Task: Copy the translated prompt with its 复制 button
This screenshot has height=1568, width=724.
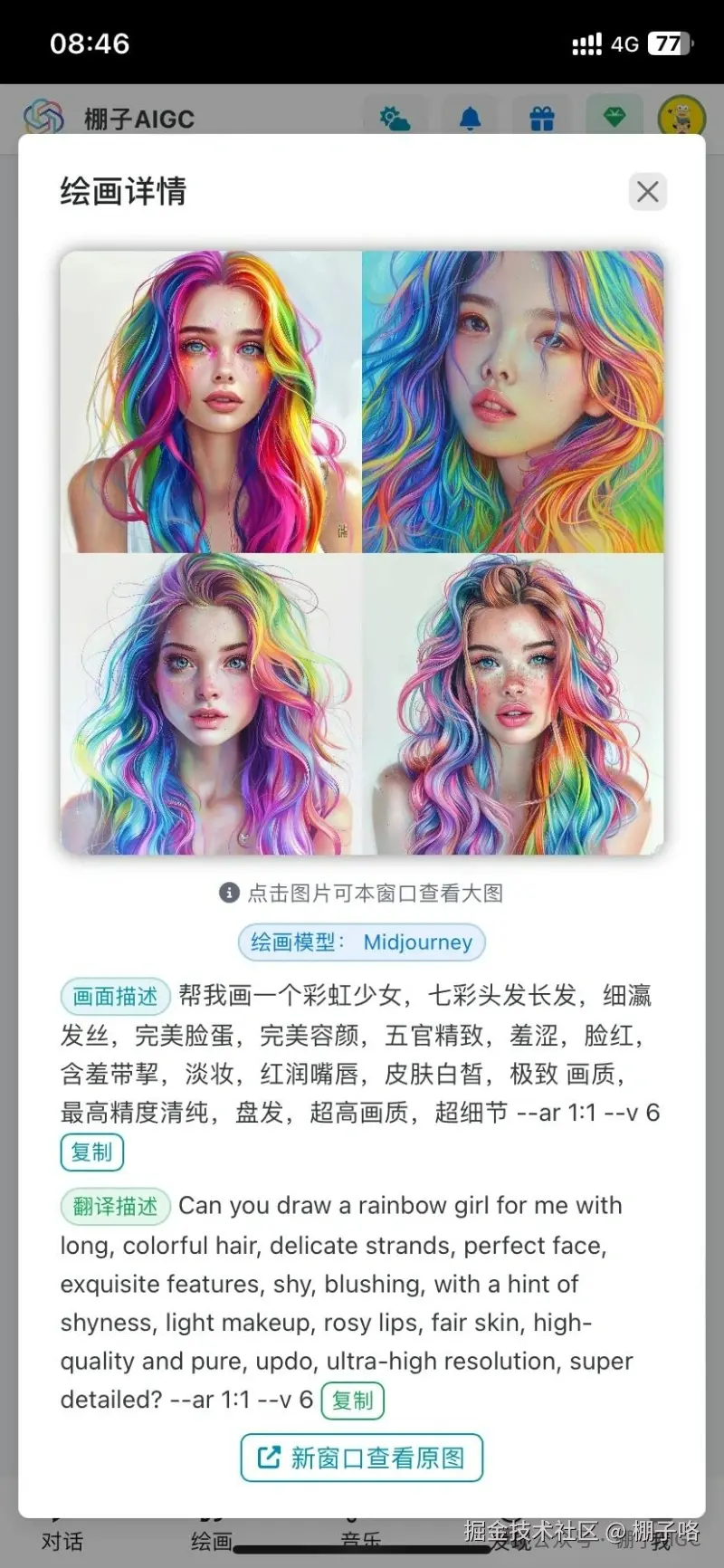Action: point(353,1400)
